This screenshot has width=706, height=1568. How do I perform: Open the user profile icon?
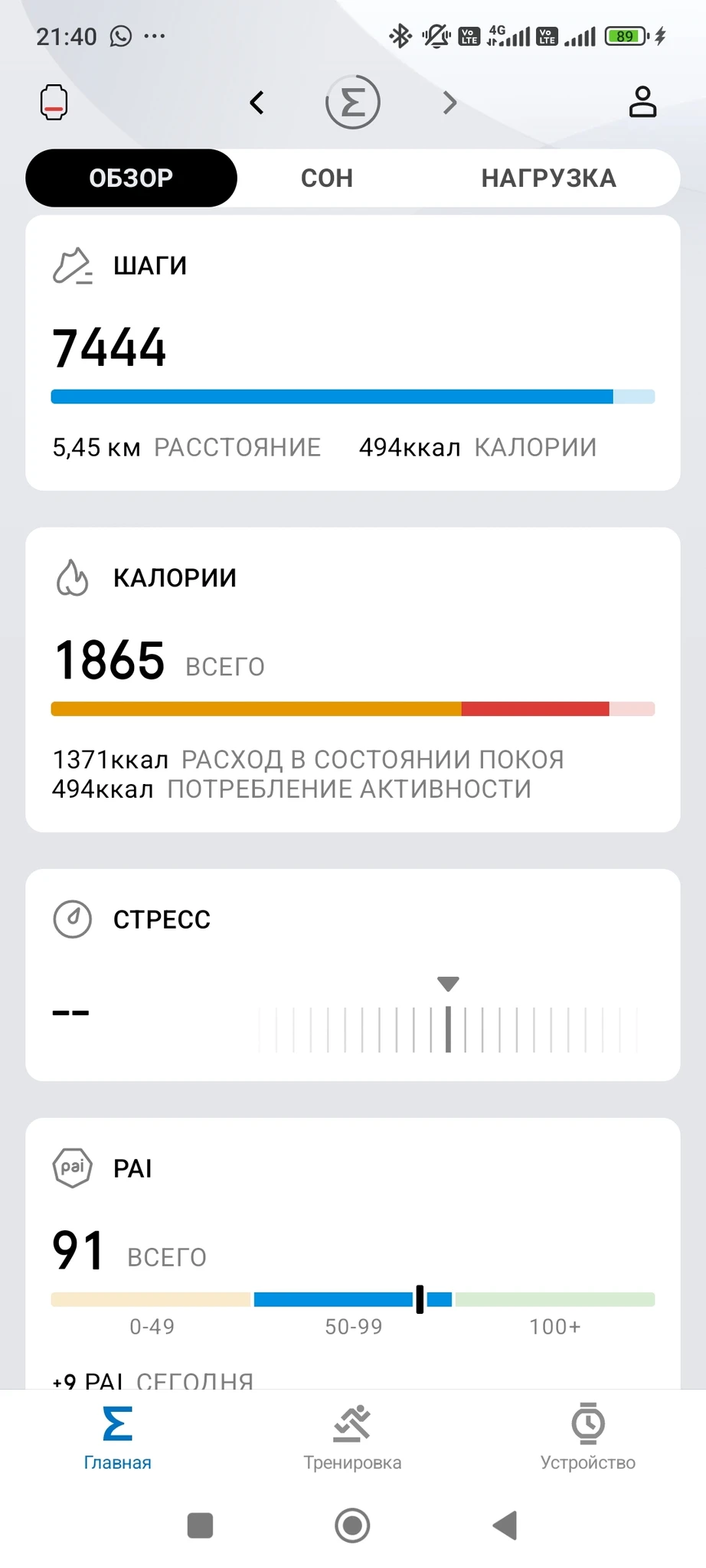click(642, 102)
